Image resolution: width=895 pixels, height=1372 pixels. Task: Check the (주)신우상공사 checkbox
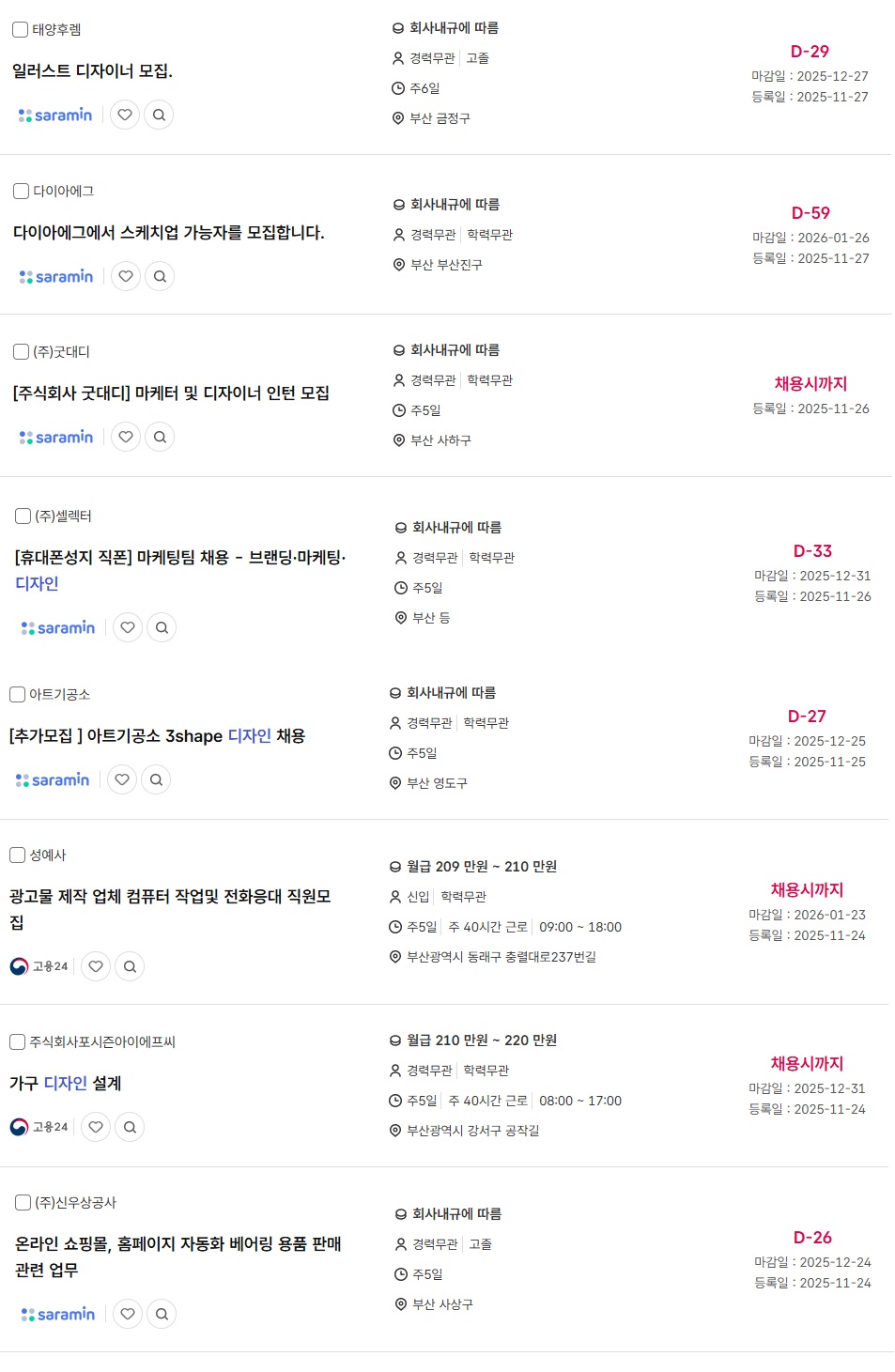click(23, 1203)
